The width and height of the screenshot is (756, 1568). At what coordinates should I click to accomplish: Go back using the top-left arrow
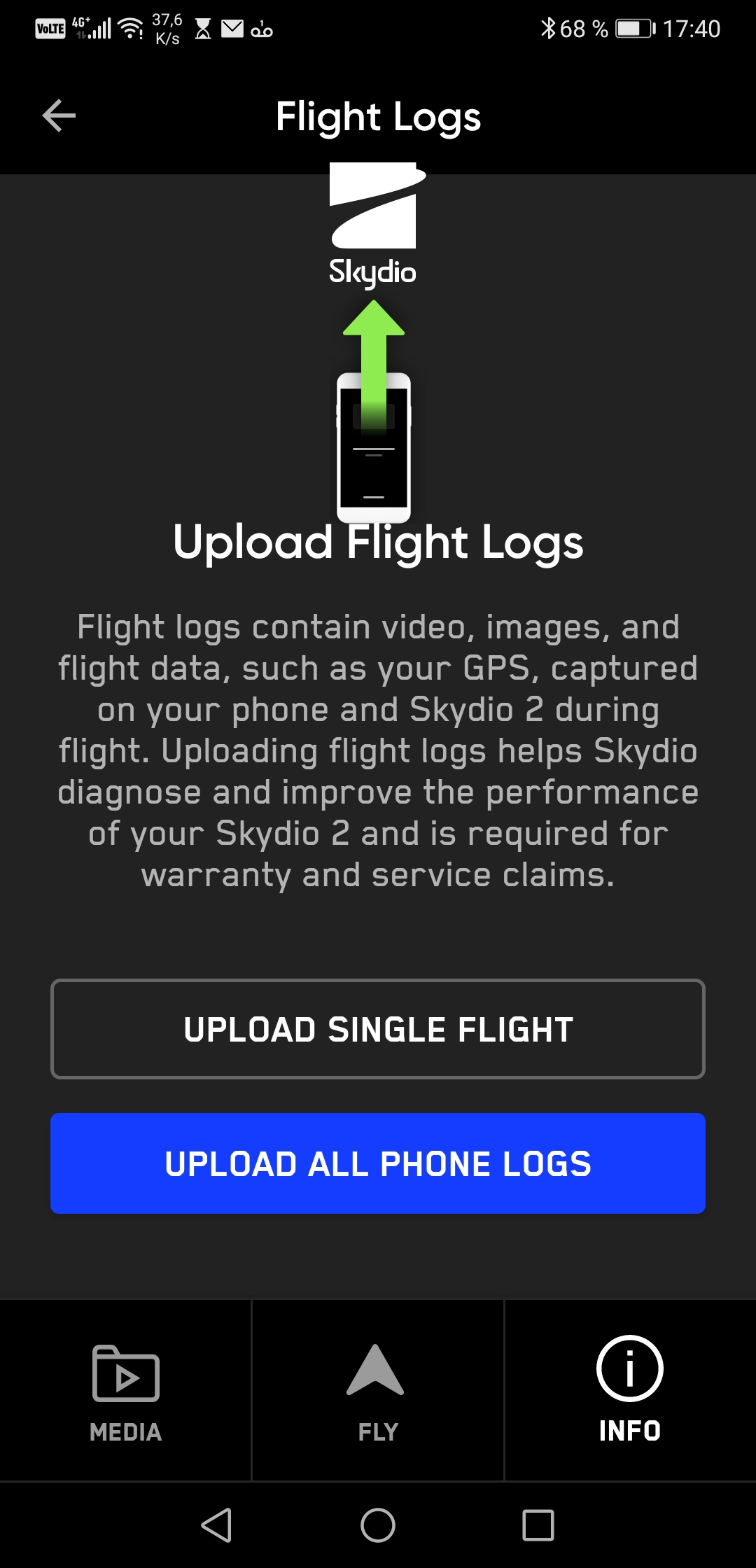click(x=59, y=115)
